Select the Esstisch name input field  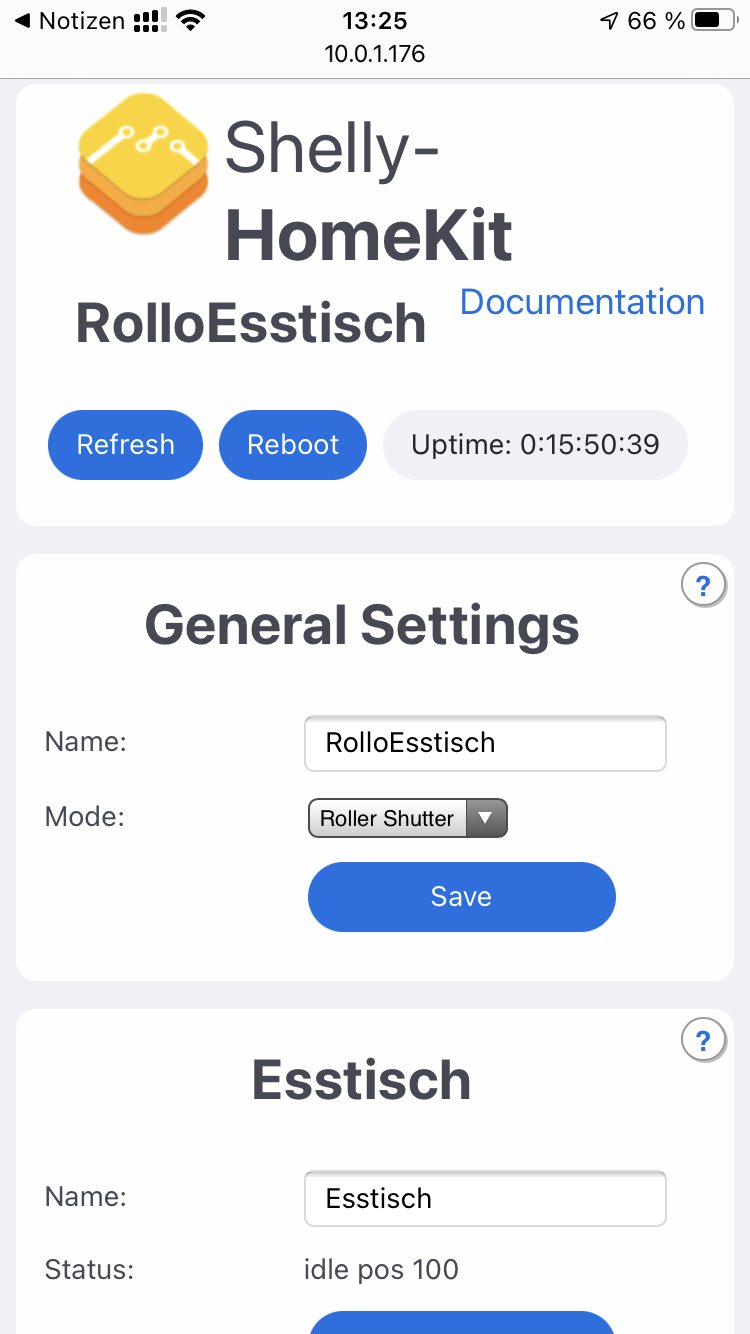pos(485,1198)
